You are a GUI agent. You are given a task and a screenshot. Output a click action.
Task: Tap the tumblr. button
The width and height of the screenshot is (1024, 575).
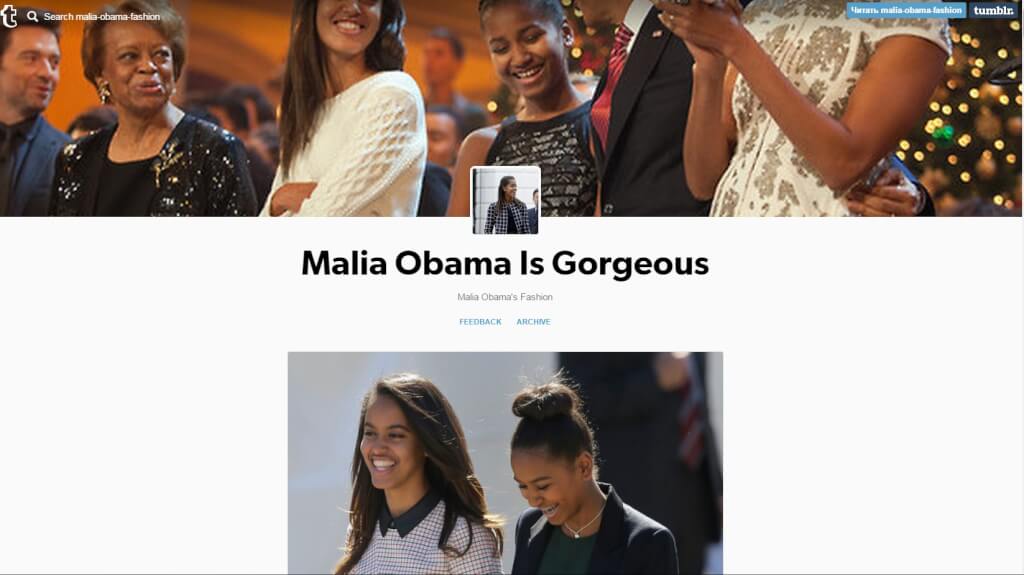[x=993, y=10]
